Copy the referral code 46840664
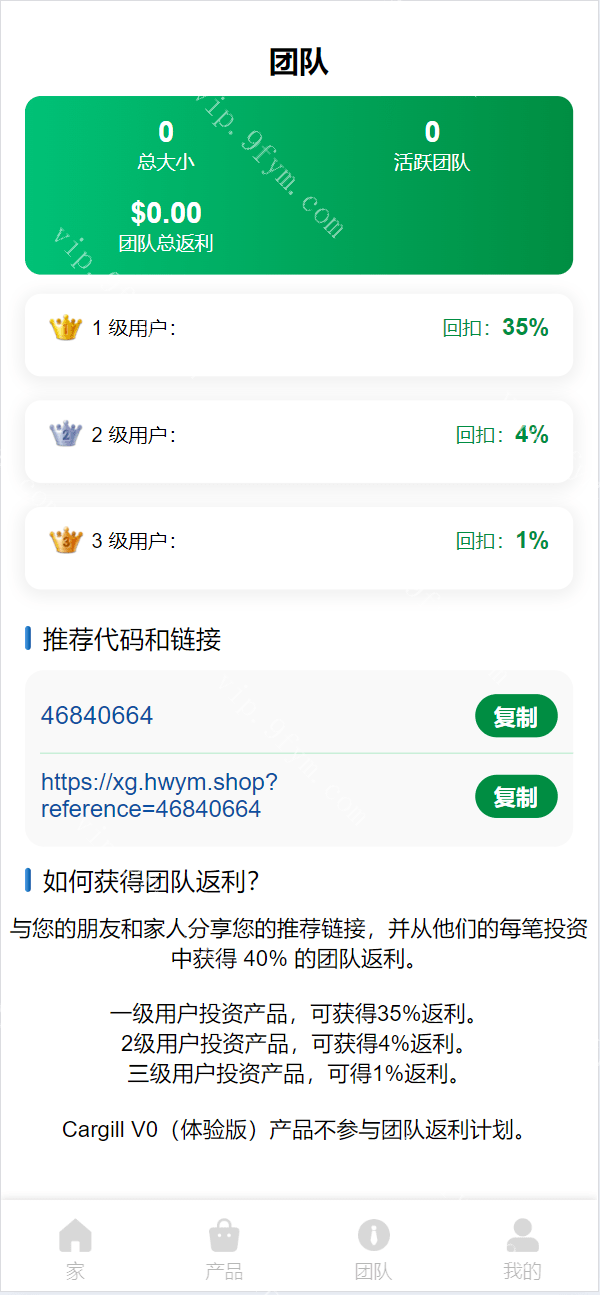Screen dimensions: 600x1295 [515, 716]
